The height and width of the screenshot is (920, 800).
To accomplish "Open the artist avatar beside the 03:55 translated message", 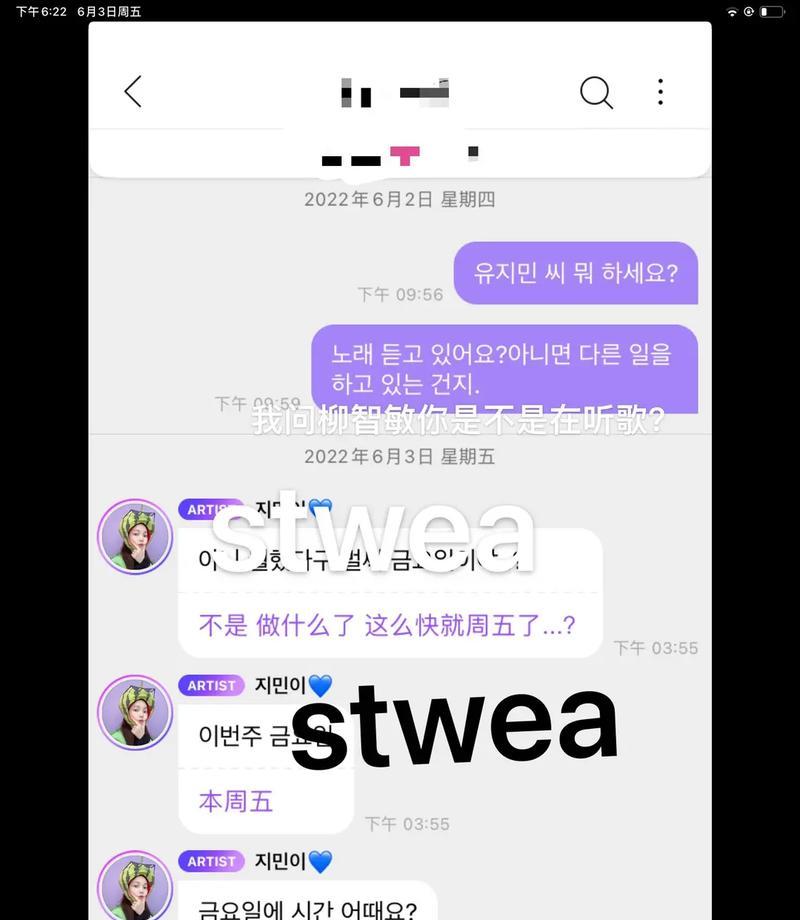I will [135, 537].
